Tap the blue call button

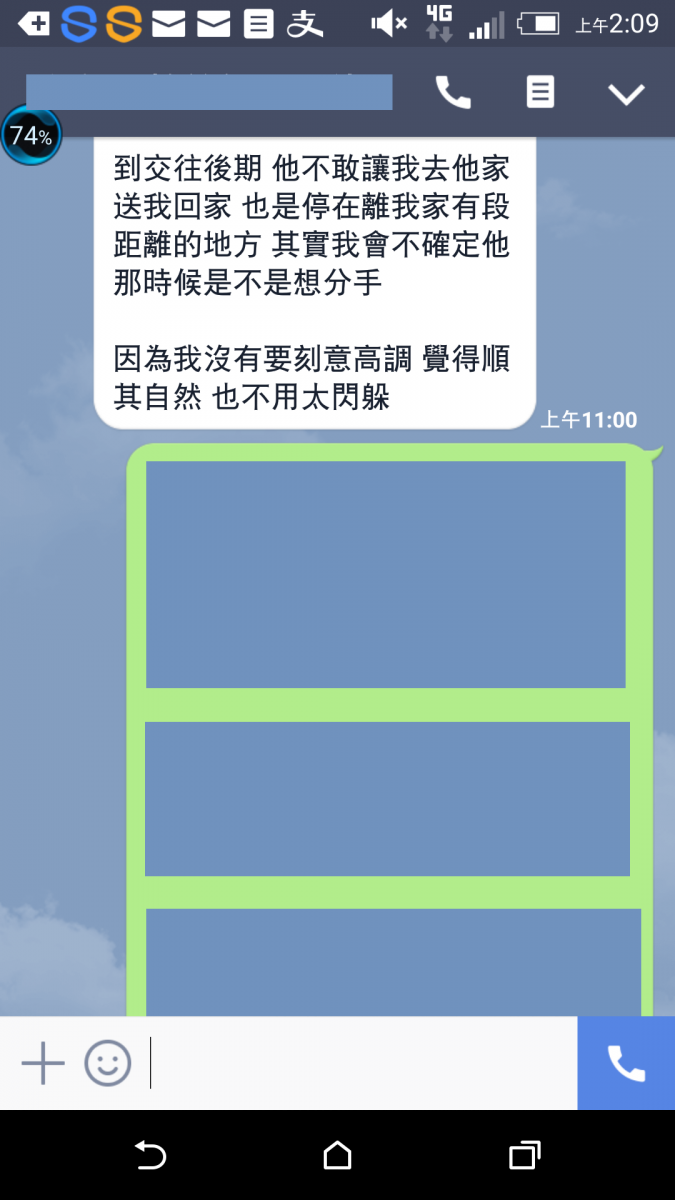point(626,1063)
